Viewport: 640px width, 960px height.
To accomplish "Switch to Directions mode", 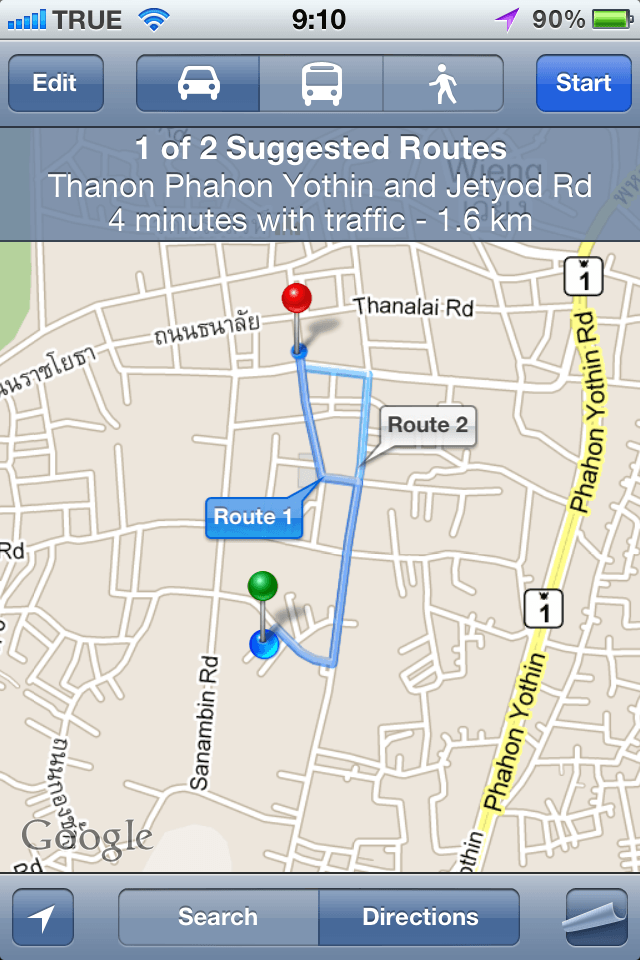I will pyautogui.click(x=420, y=917).
